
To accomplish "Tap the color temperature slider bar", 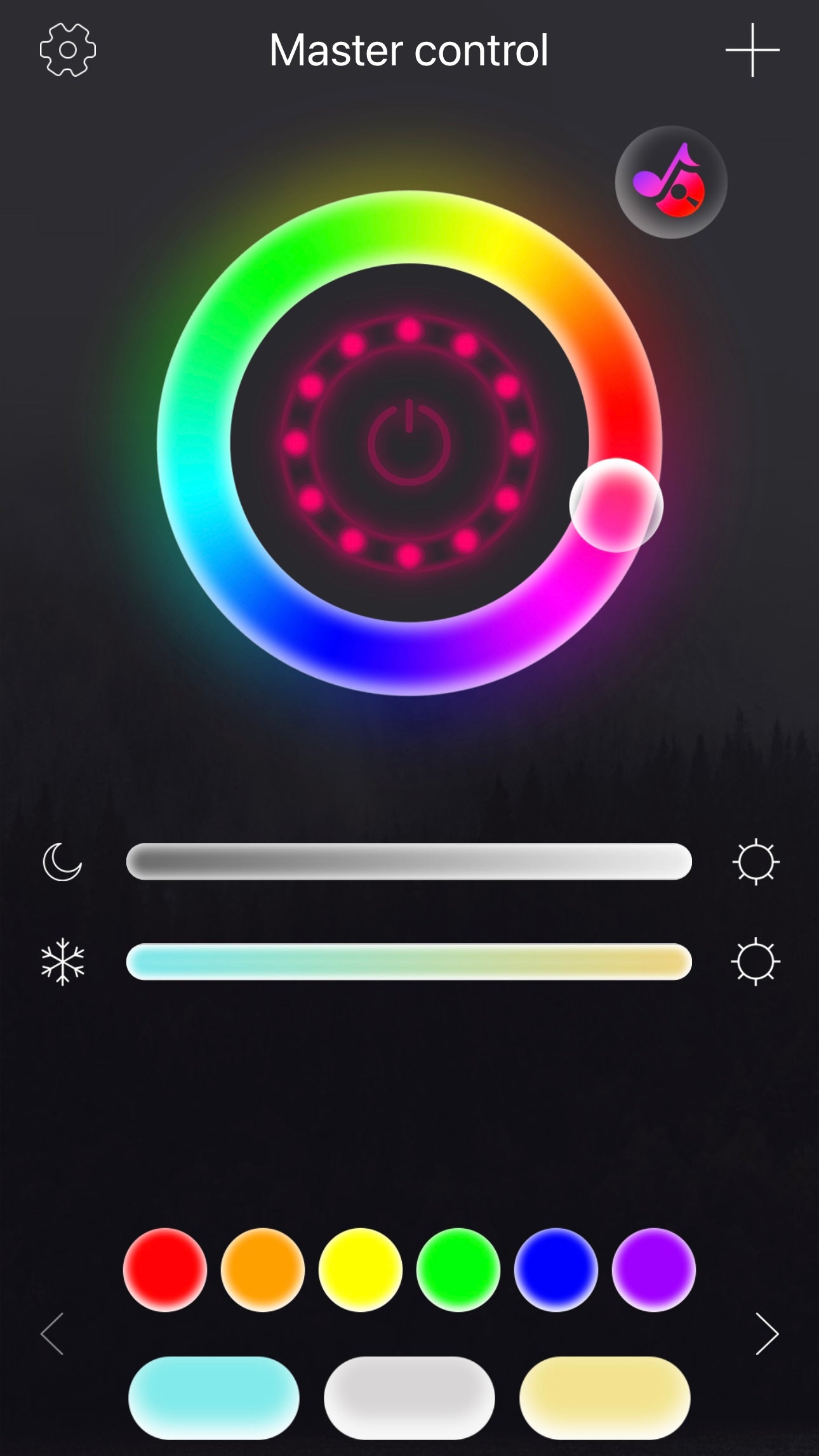I will click(x=409, y=962).
